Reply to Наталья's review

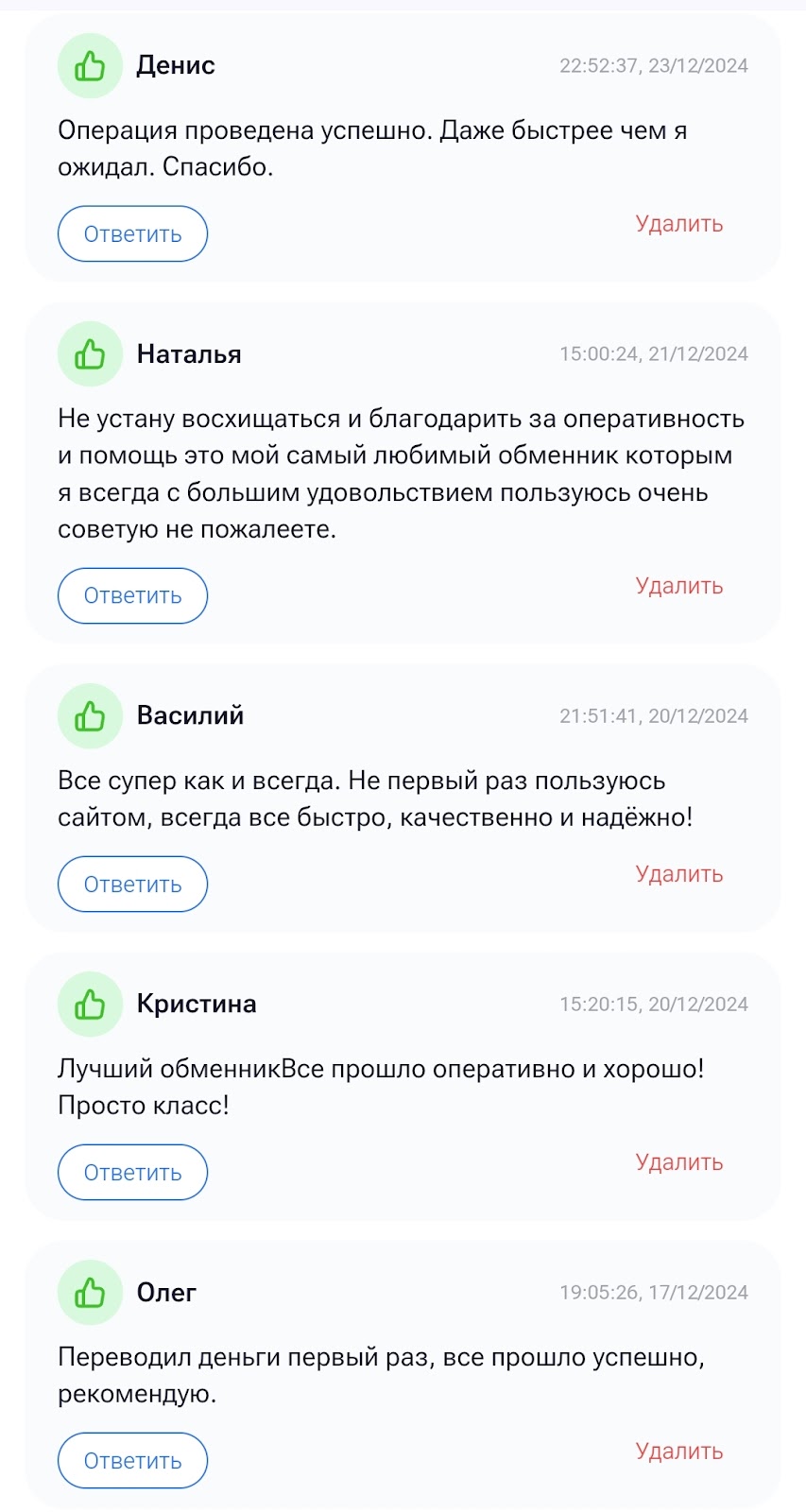coord(132,596)
